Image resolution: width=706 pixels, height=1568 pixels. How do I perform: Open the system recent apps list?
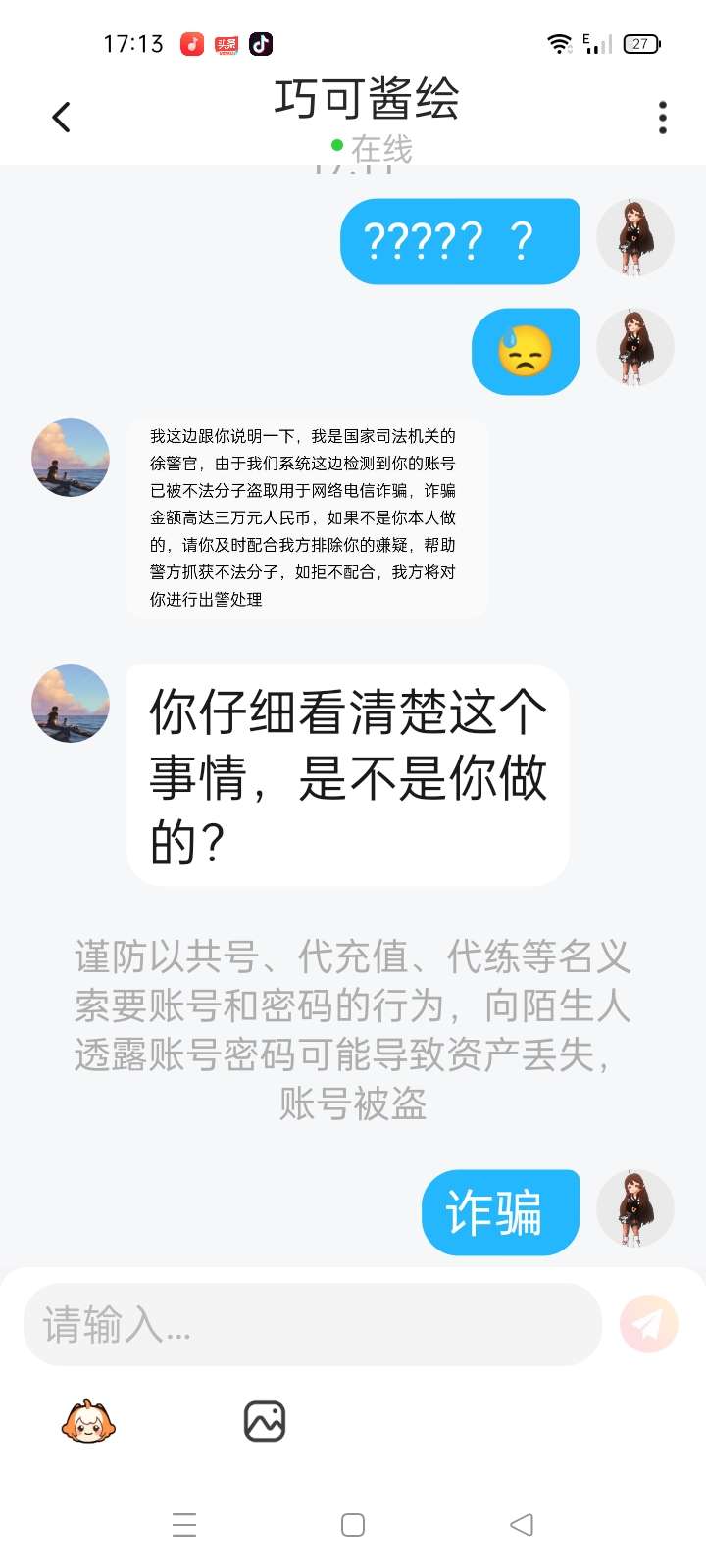(x=184, y=1525)
